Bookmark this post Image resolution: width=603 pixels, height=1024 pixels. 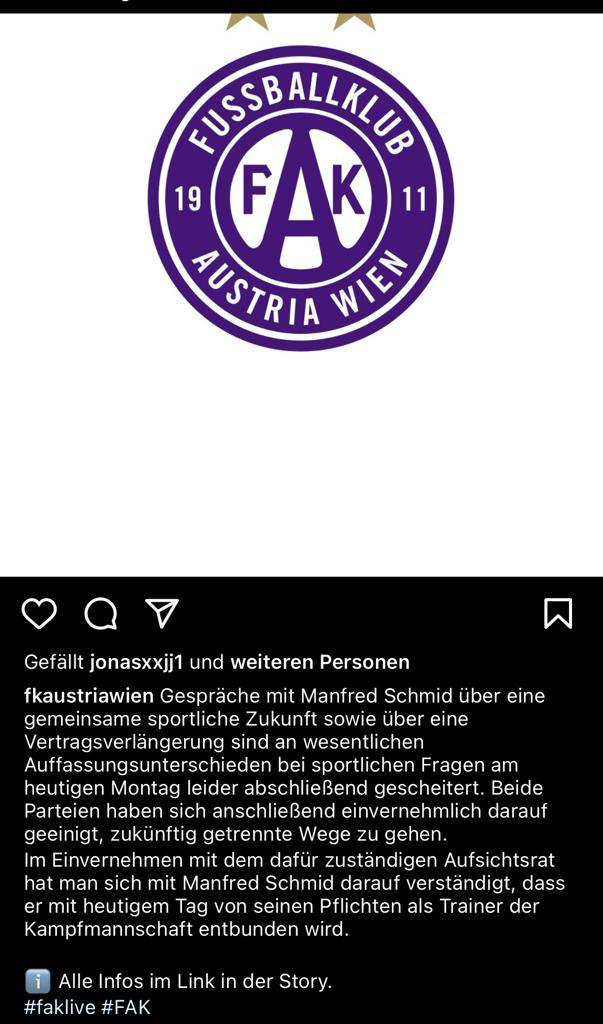click(x=558, y=613)
